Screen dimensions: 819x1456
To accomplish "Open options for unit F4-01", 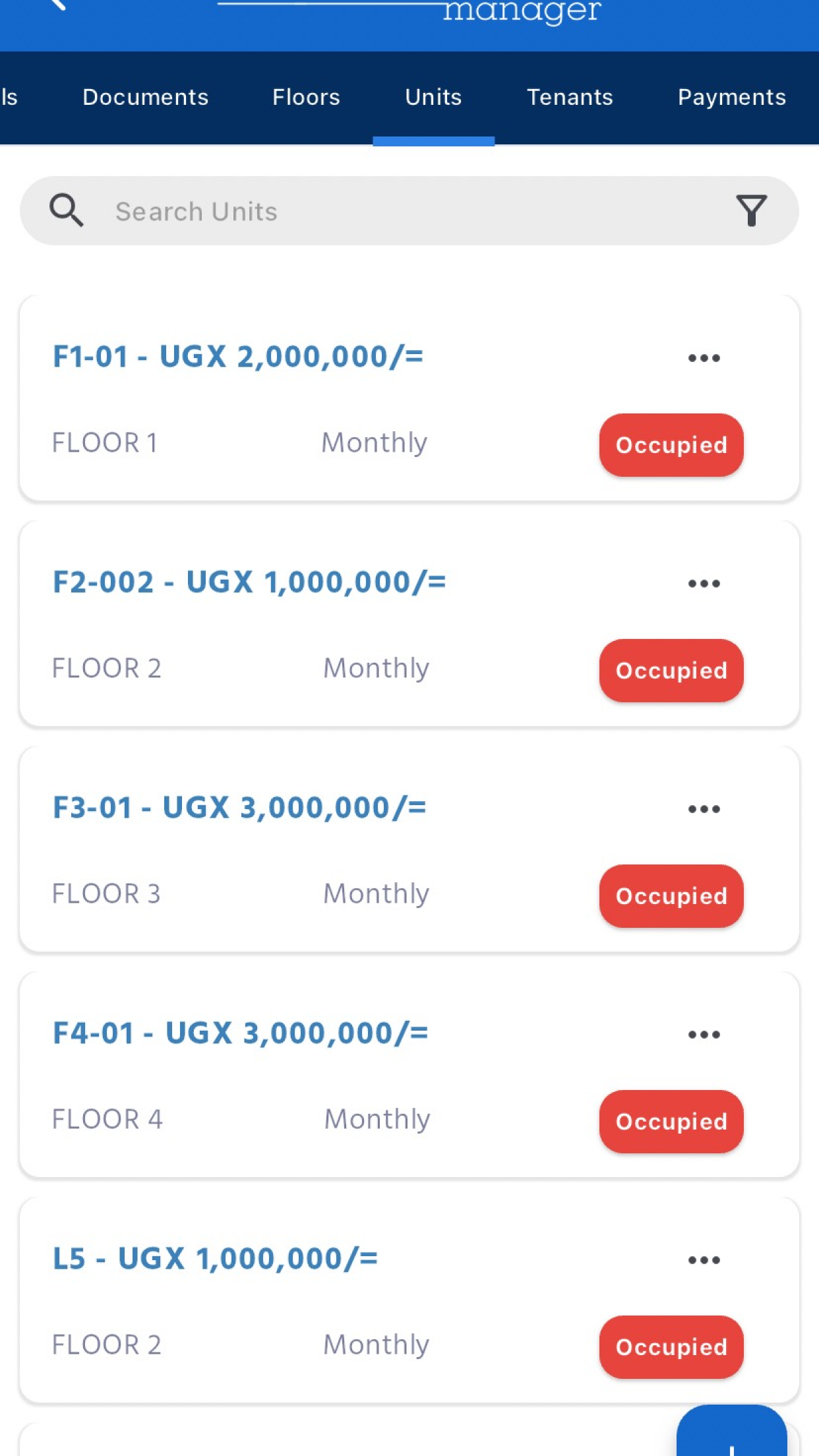I will click(x=704, y=1035).
